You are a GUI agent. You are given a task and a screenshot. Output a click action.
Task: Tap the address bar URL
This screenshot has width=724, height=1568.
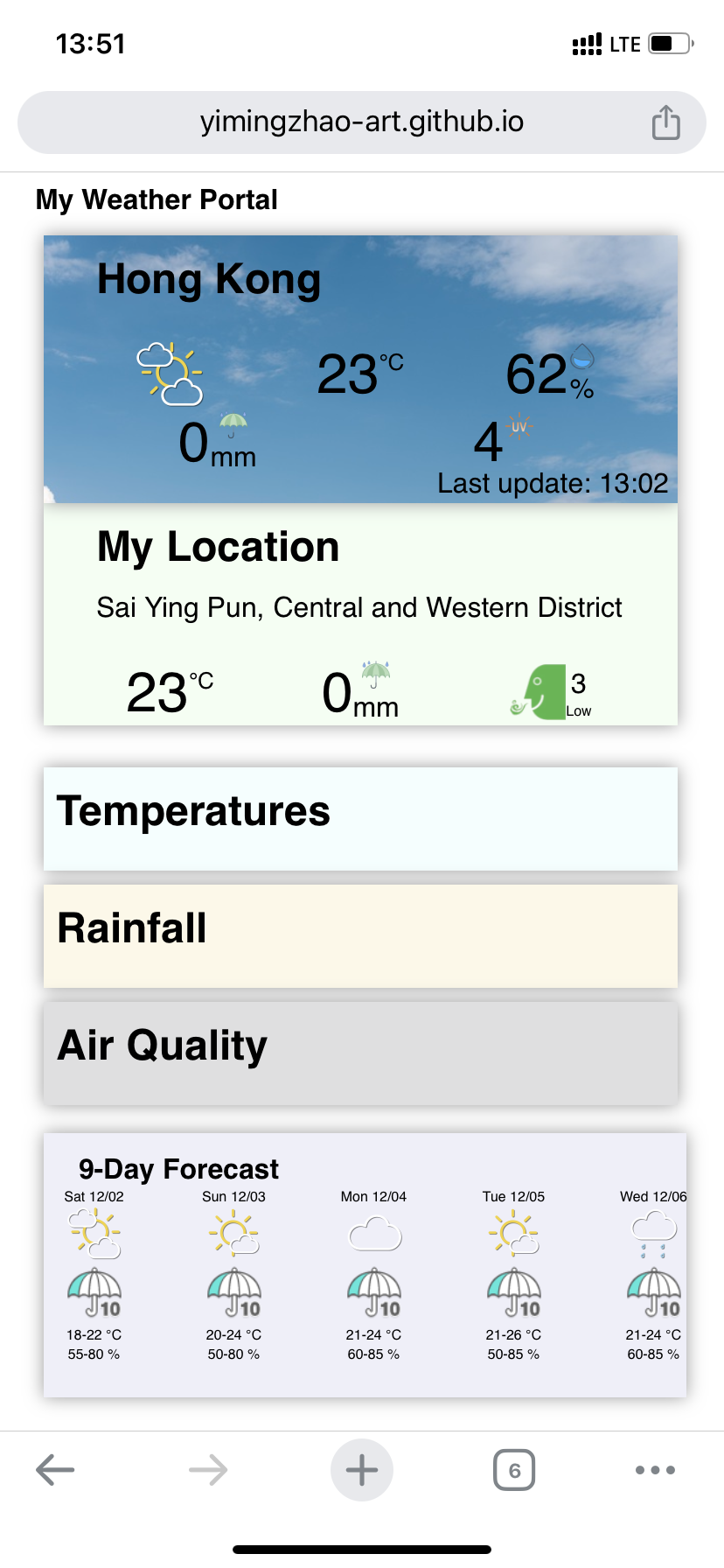click(361, 122)
